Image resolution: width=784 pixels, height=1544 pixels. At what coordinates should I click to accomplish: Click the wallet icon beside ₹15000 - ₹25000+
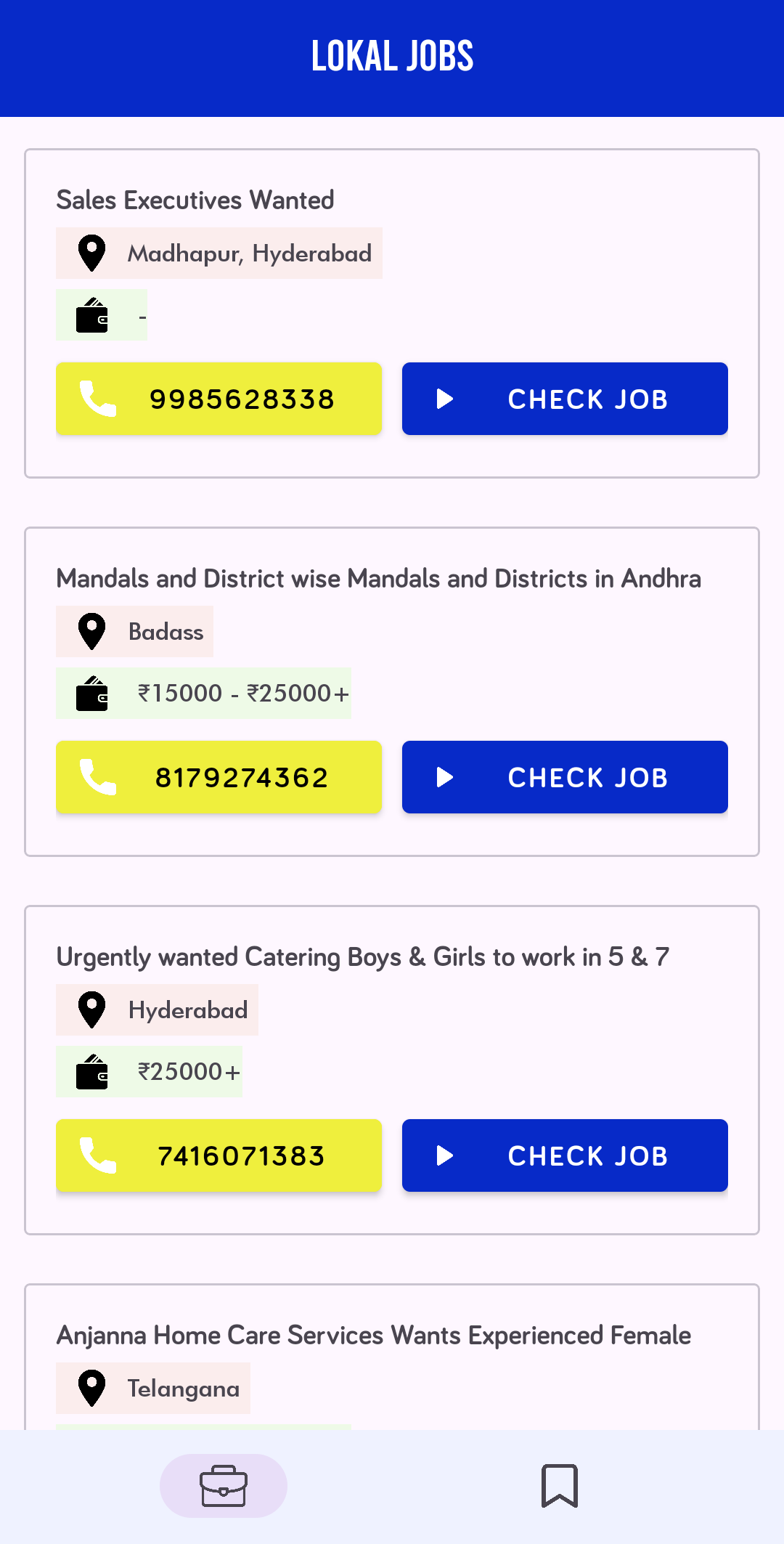[x=92, y=694]
